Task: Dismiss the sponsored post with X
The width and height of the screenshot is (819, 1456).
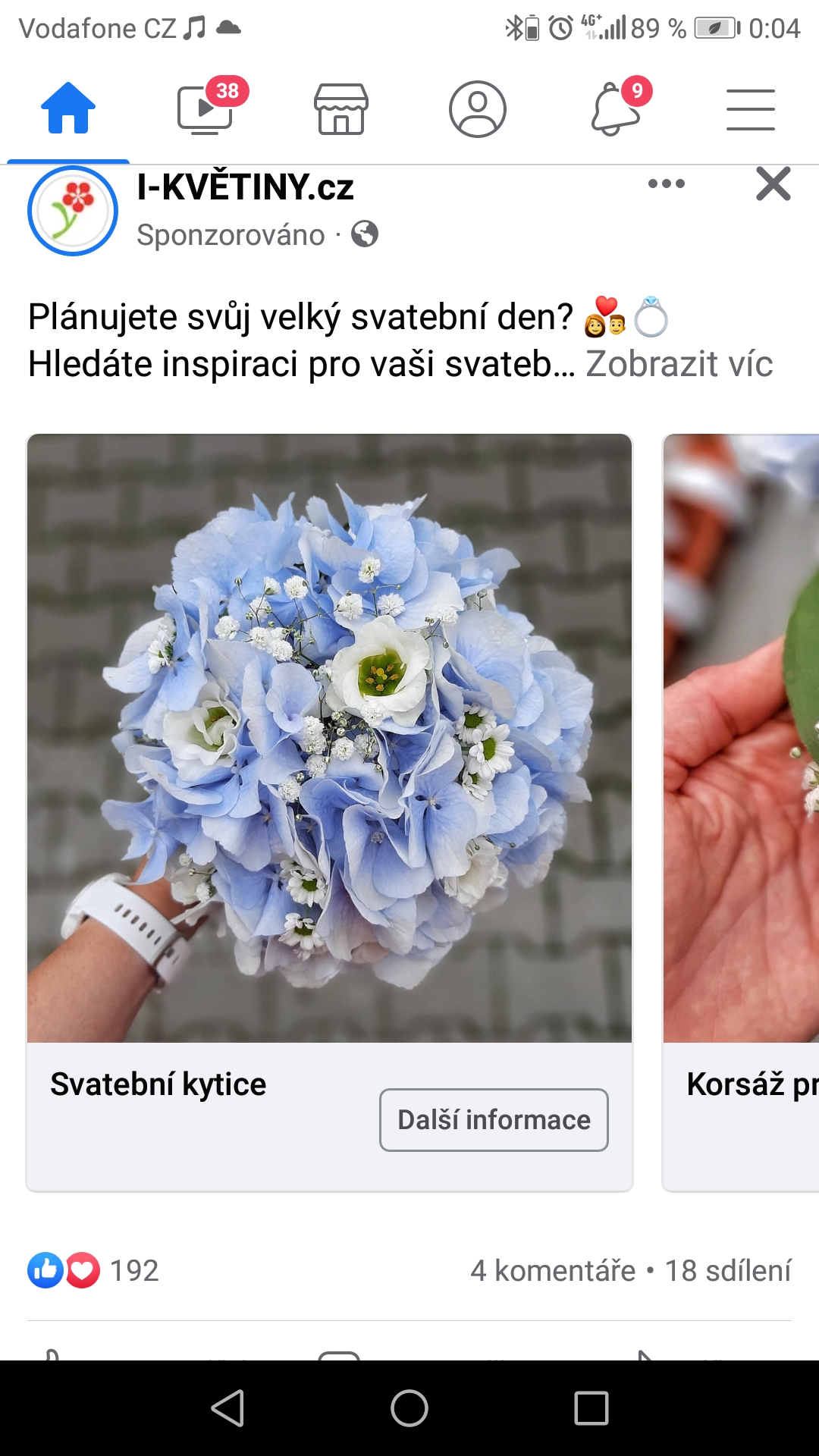Action: coord(773,184)
